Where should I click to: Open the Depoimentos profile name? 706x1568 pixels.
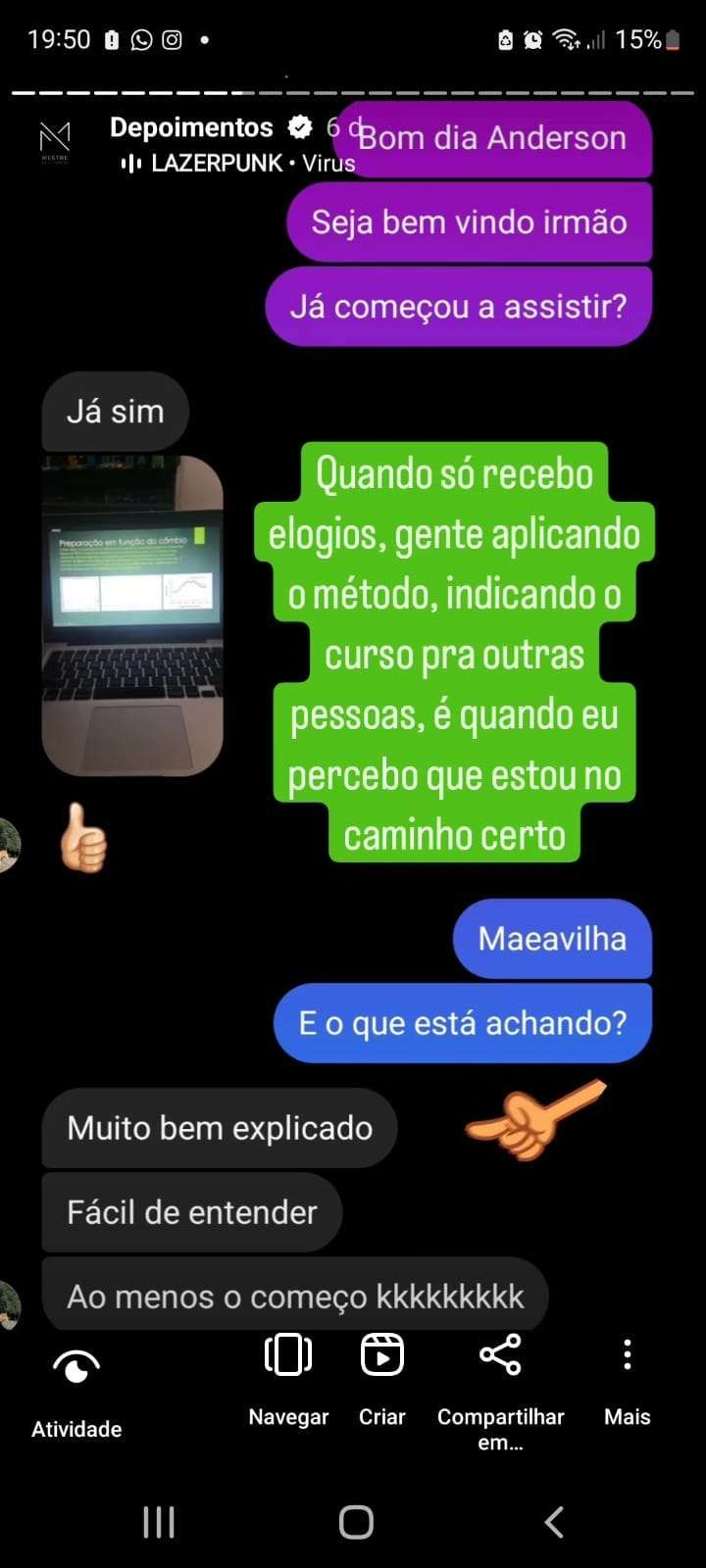[191, 127]
